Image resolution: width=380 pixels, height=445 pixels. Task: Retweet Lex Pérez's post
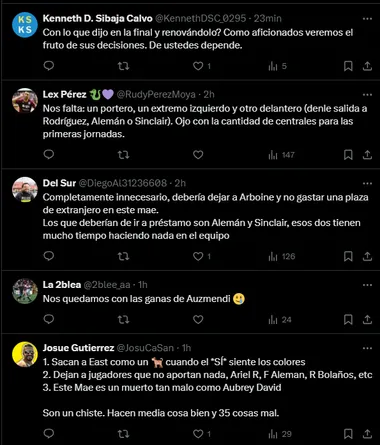123,155
